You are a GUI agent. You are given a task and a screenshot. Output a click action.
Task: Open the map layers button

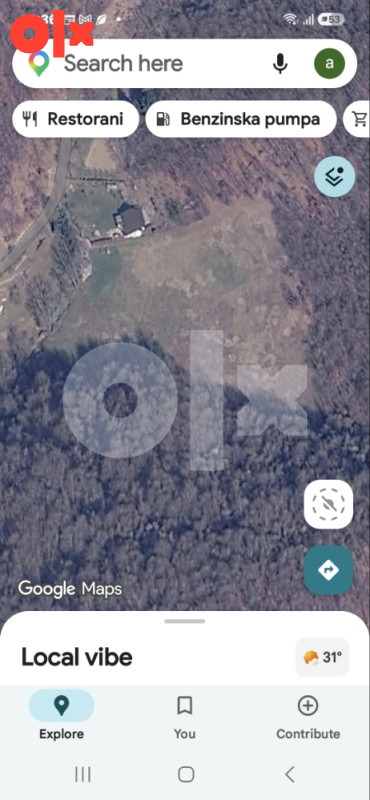[334, 177]
